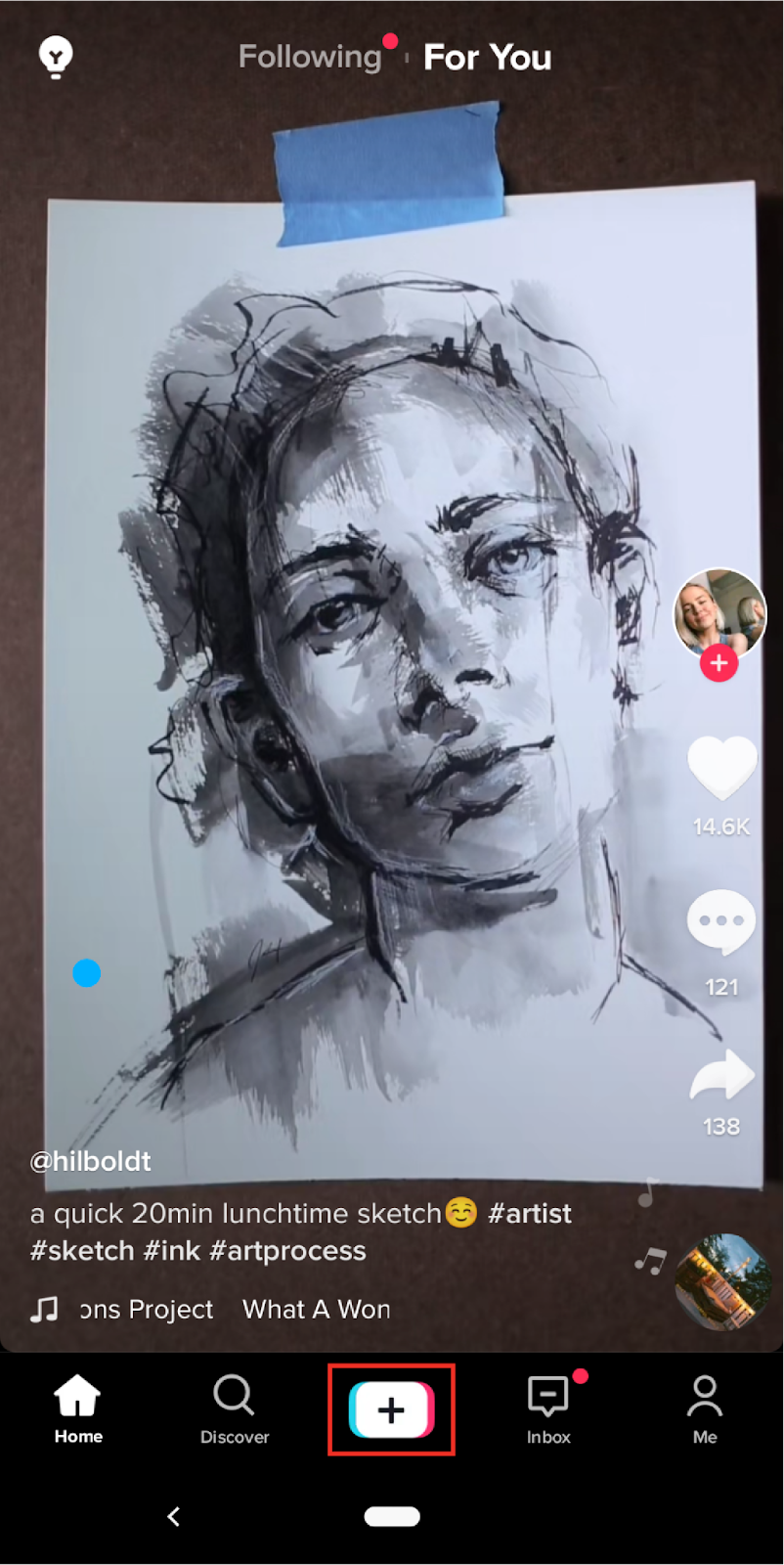The height and width of the screenshot is (1565, 784).
Task: Create a new video with the plus button
Action: (391, 1409)
